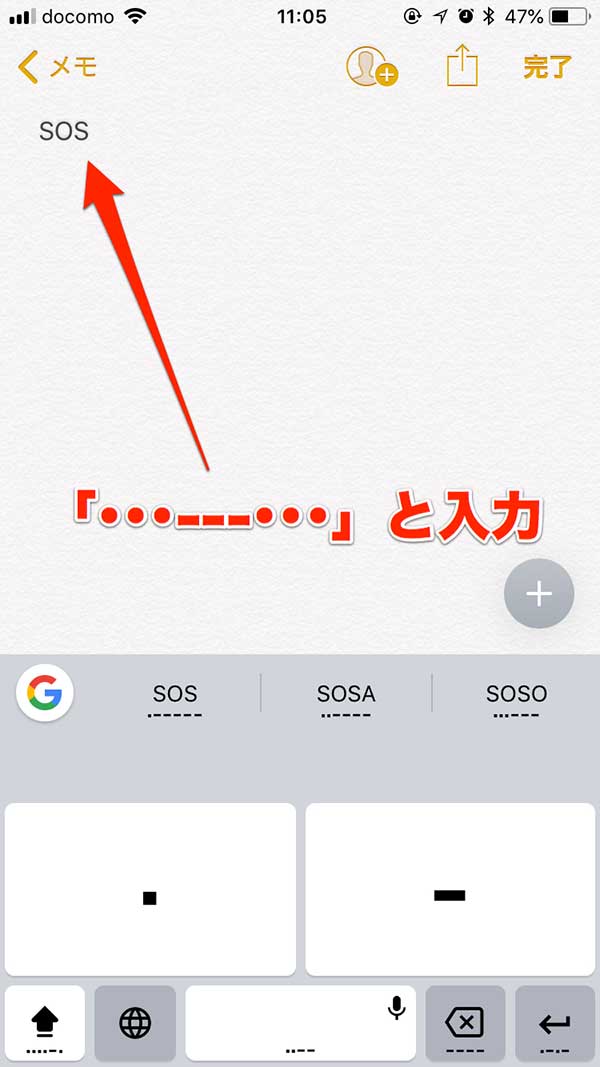600x1067 pixels.
Task: Enter a Morse dot
Action: tap(150, 890)
